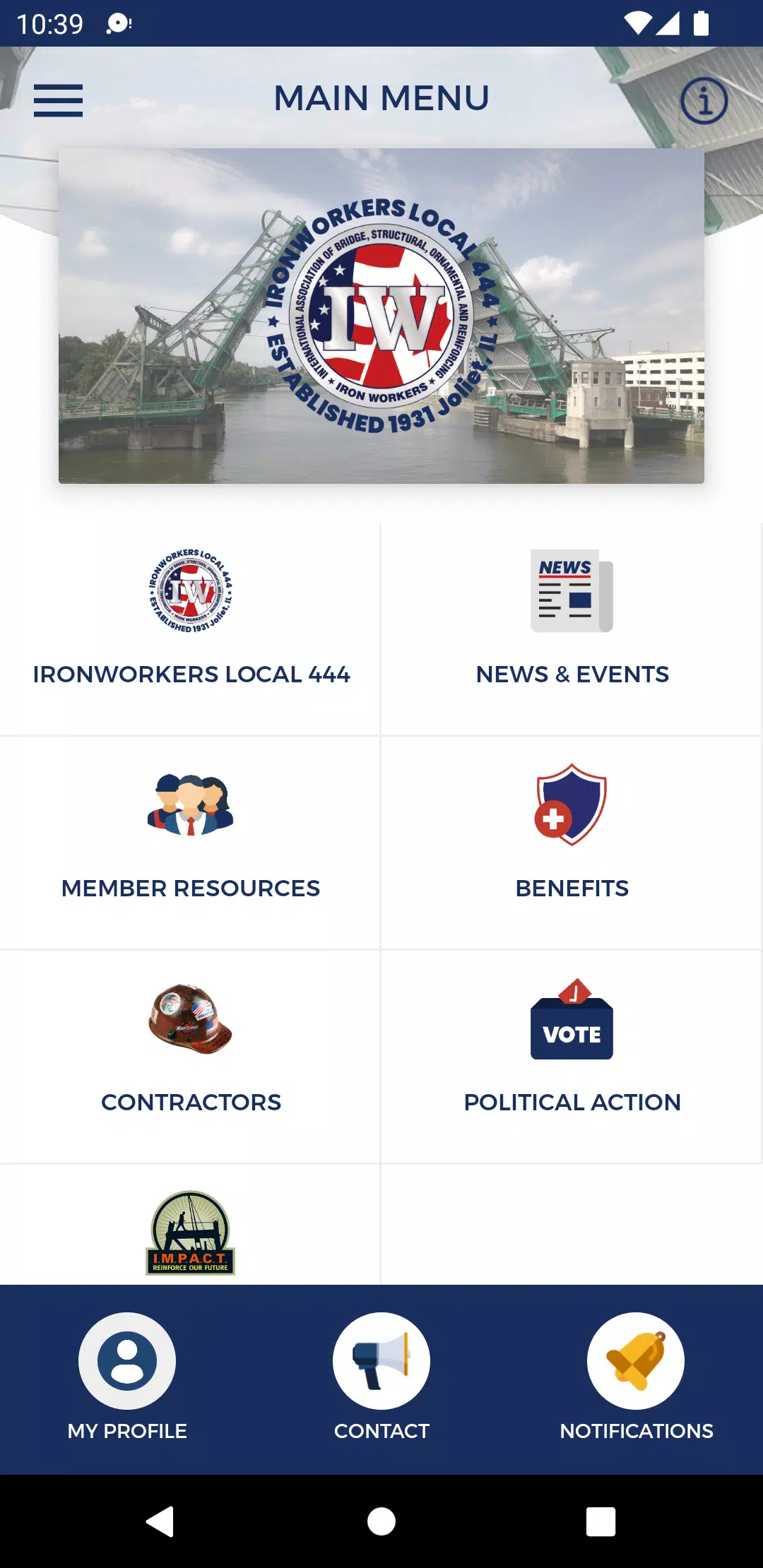Tap the system back button
Viewport: 763px width, 1568px height.
[x=160, y=1521]
